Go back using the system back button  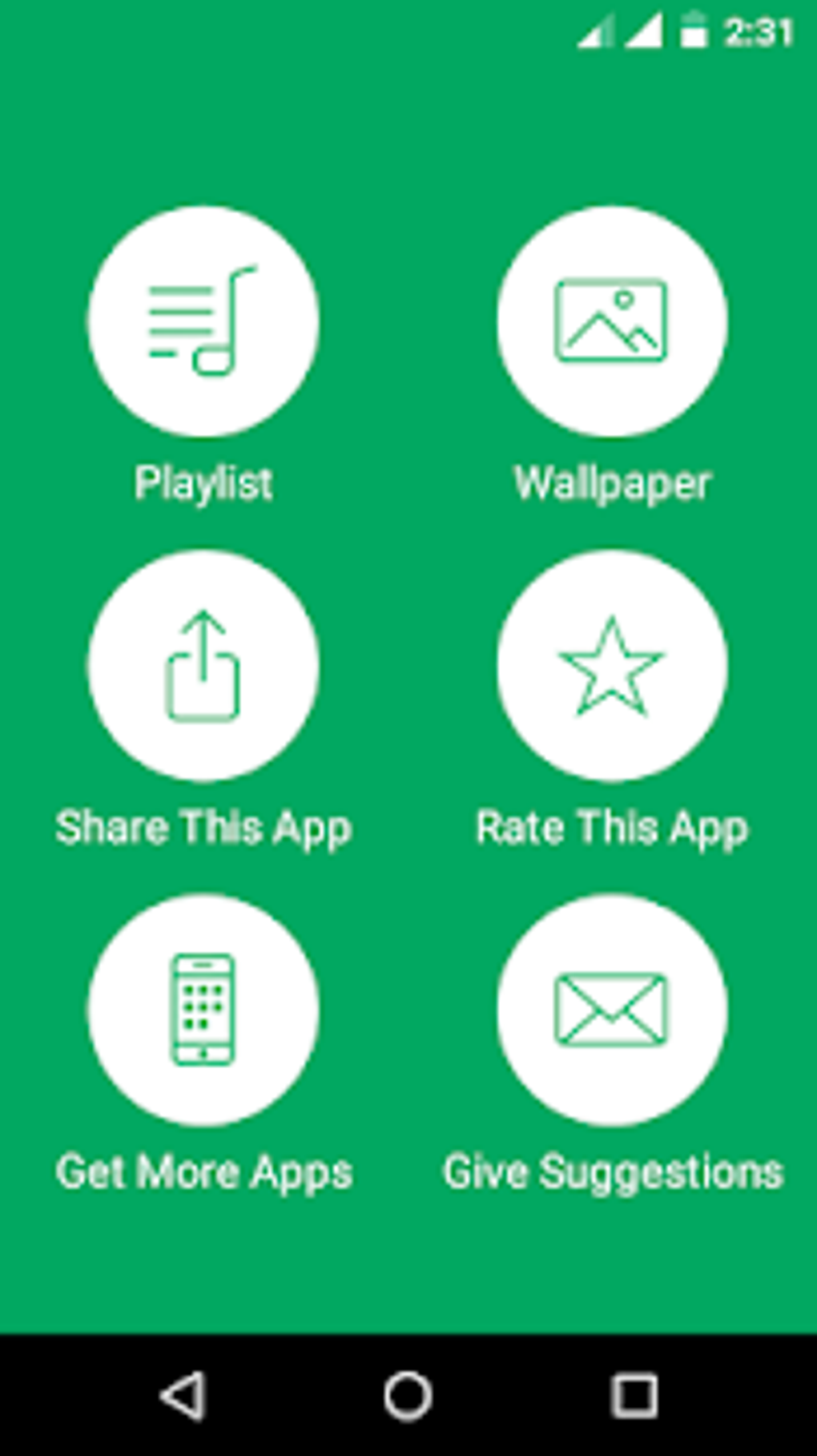(183, 1396)
